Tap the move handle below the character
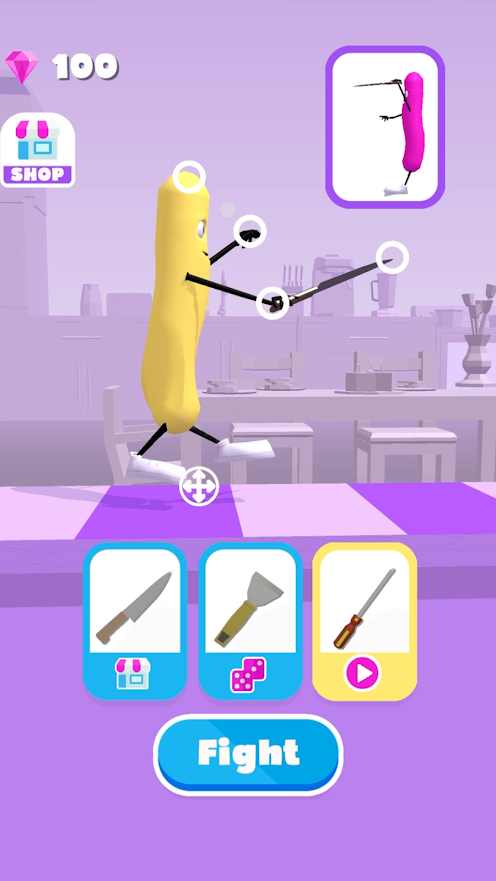The width and height of the screenshot is (496, 881). (199, 485)
